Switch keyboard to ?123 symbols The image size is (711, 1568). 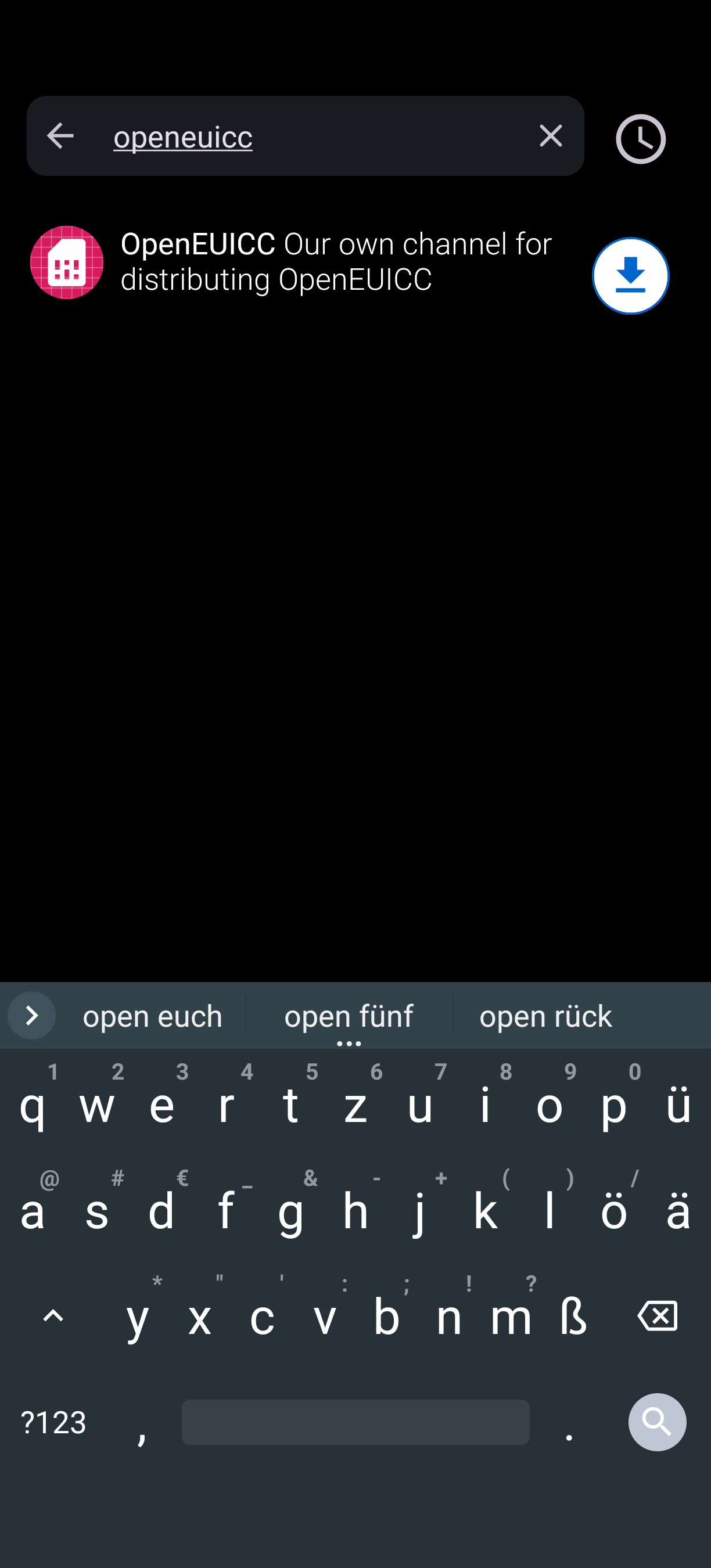(x=53, y=1422)
